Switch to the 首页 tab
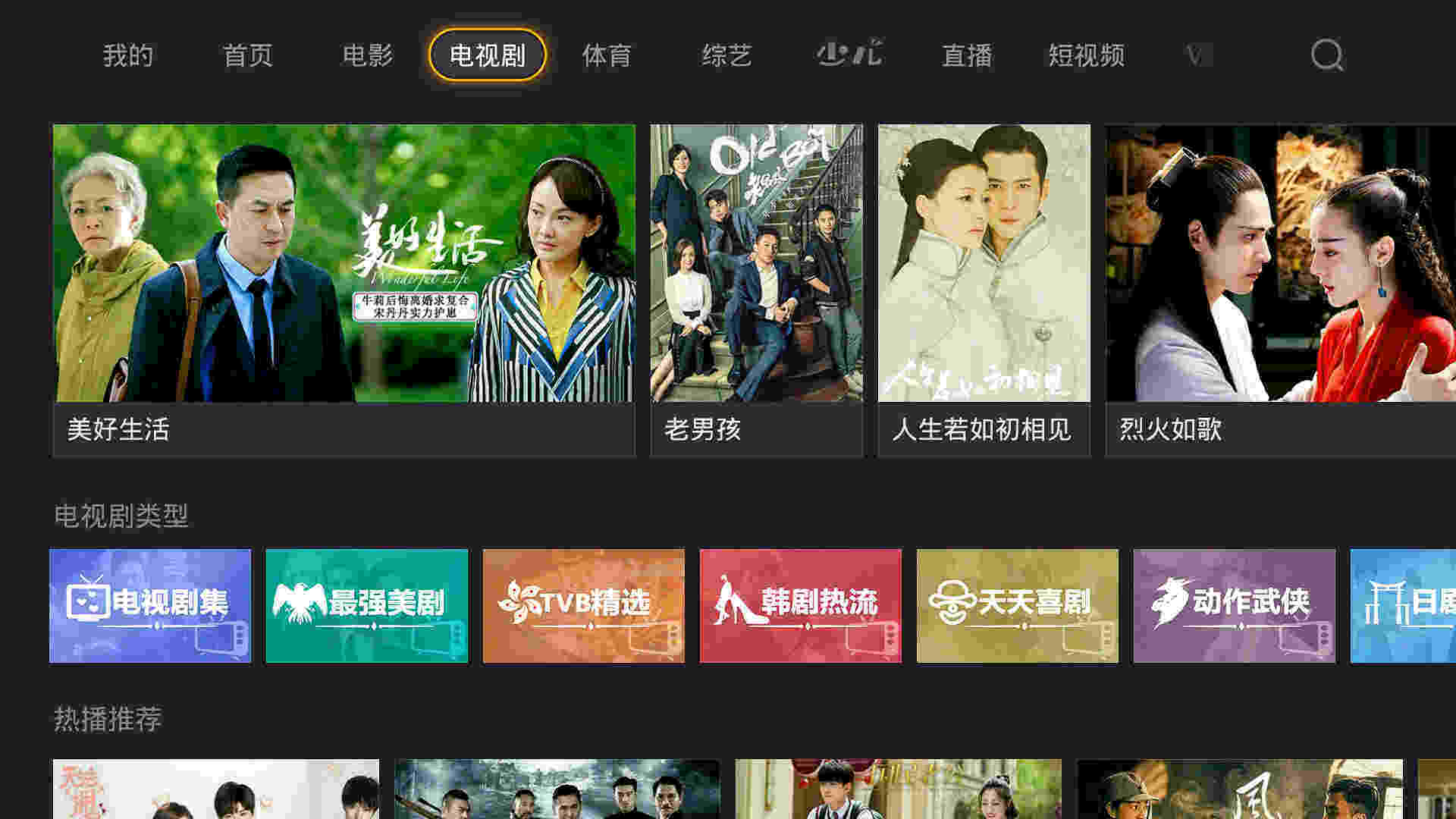This screenshot has width=1456, height=819. tap(248, 55)
